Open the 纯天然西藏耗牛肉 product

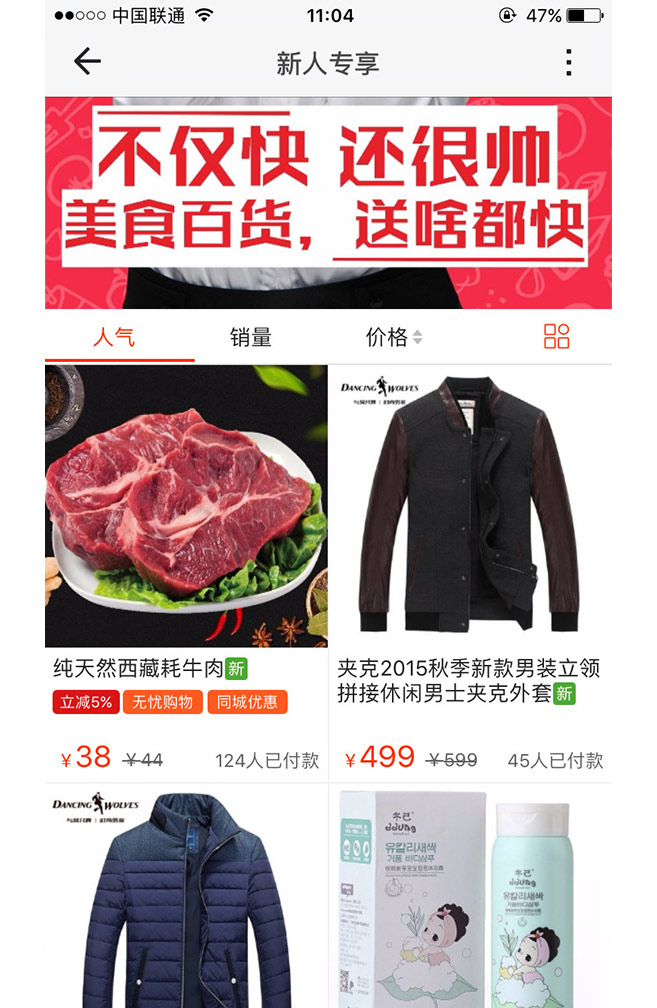click(x=186, y=506)
